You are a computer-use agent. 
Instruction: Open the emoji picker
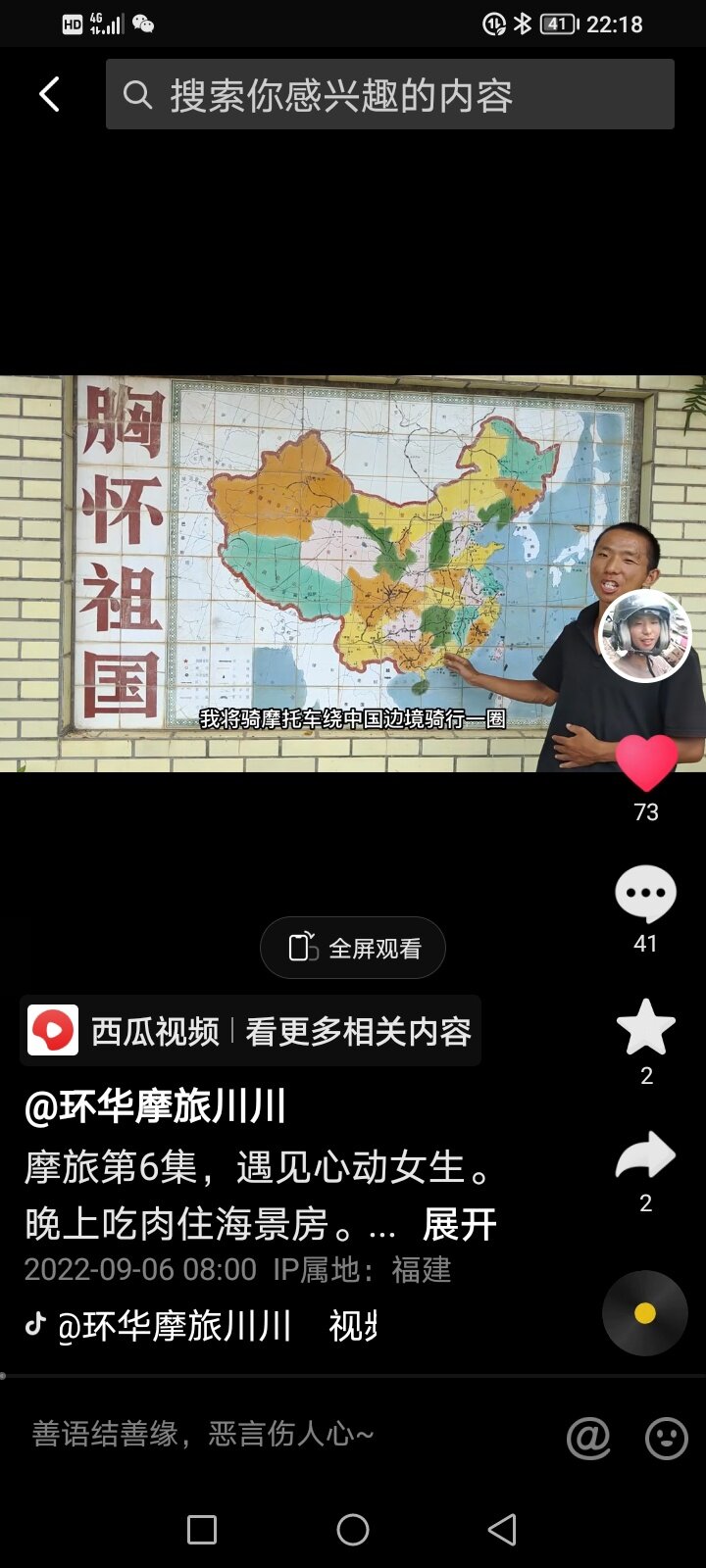pos(666,1438)
